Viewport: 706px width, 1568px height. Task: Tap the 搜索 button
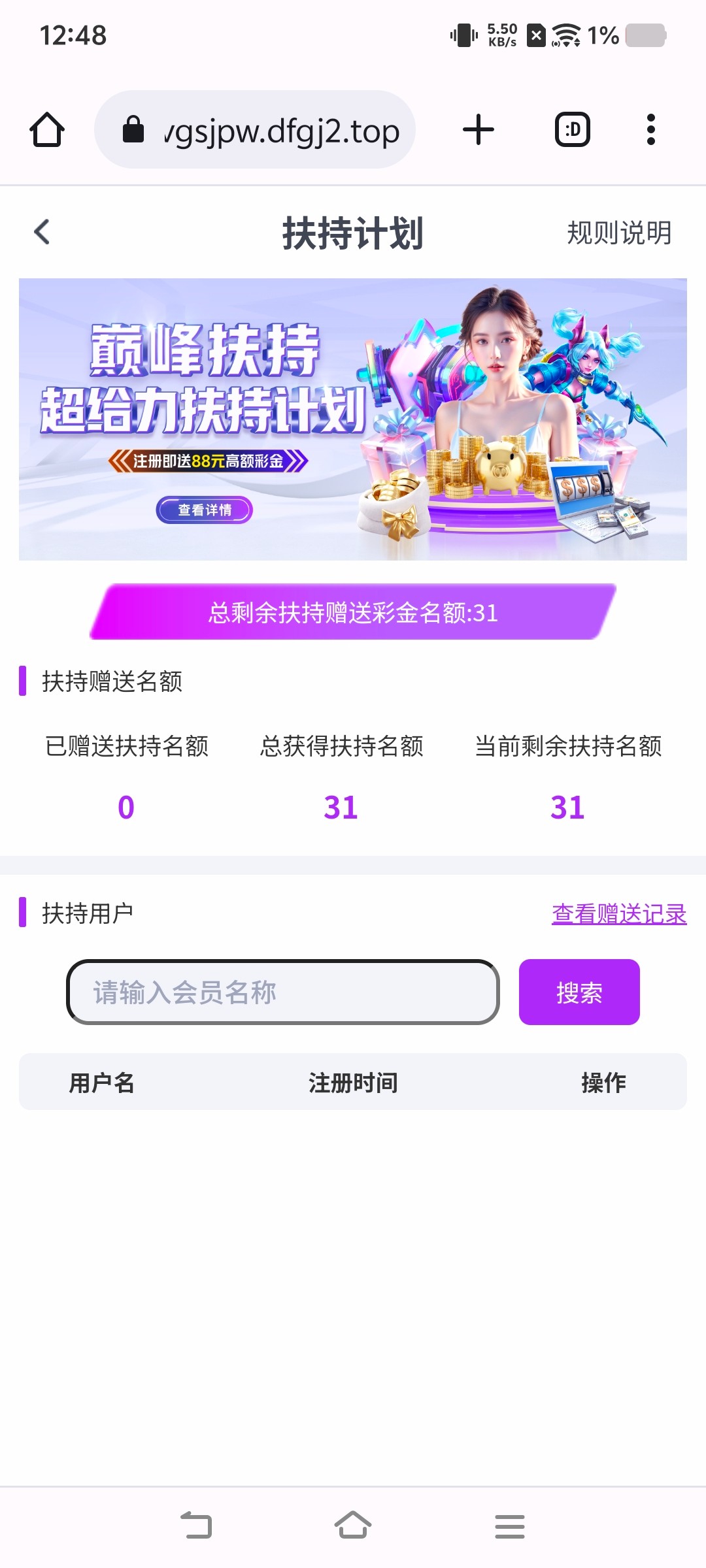579,992
